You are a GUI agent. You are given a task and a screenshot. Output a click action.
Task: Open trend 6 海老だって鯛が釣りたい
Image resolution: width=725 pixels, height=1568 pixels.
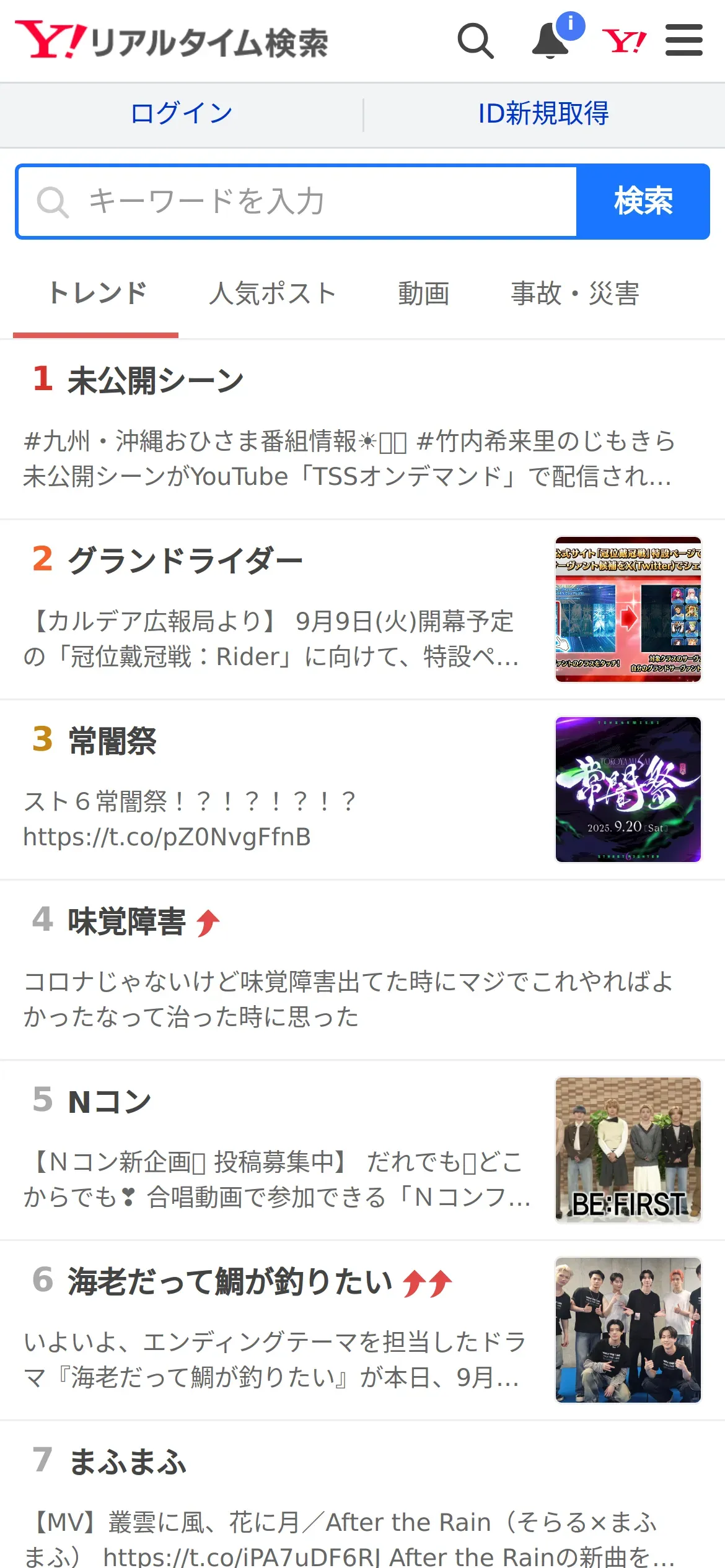pos(362,1330)
